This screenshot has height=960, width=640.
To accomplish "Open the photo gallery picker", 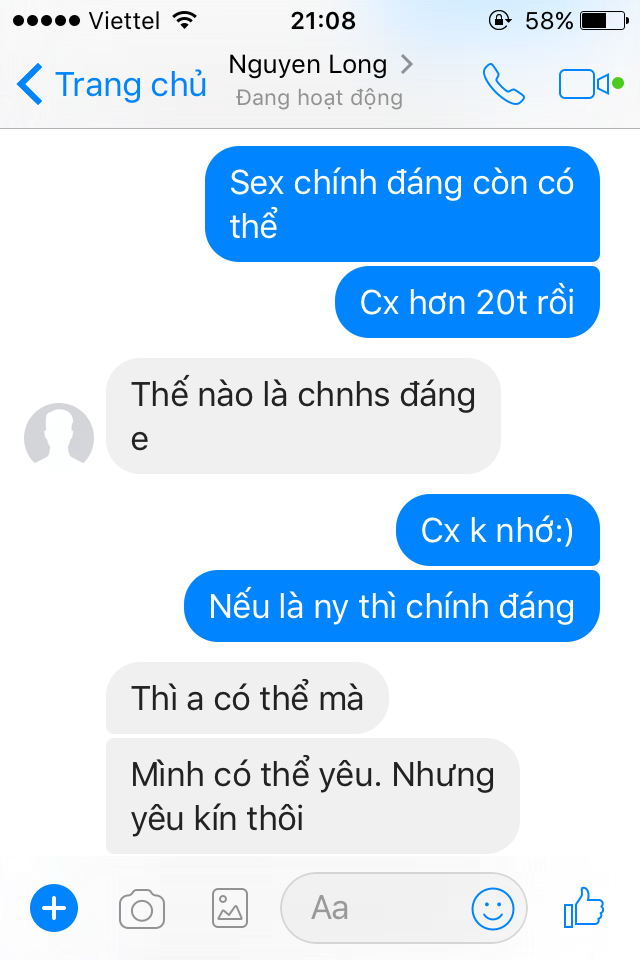I will [230, 908].
